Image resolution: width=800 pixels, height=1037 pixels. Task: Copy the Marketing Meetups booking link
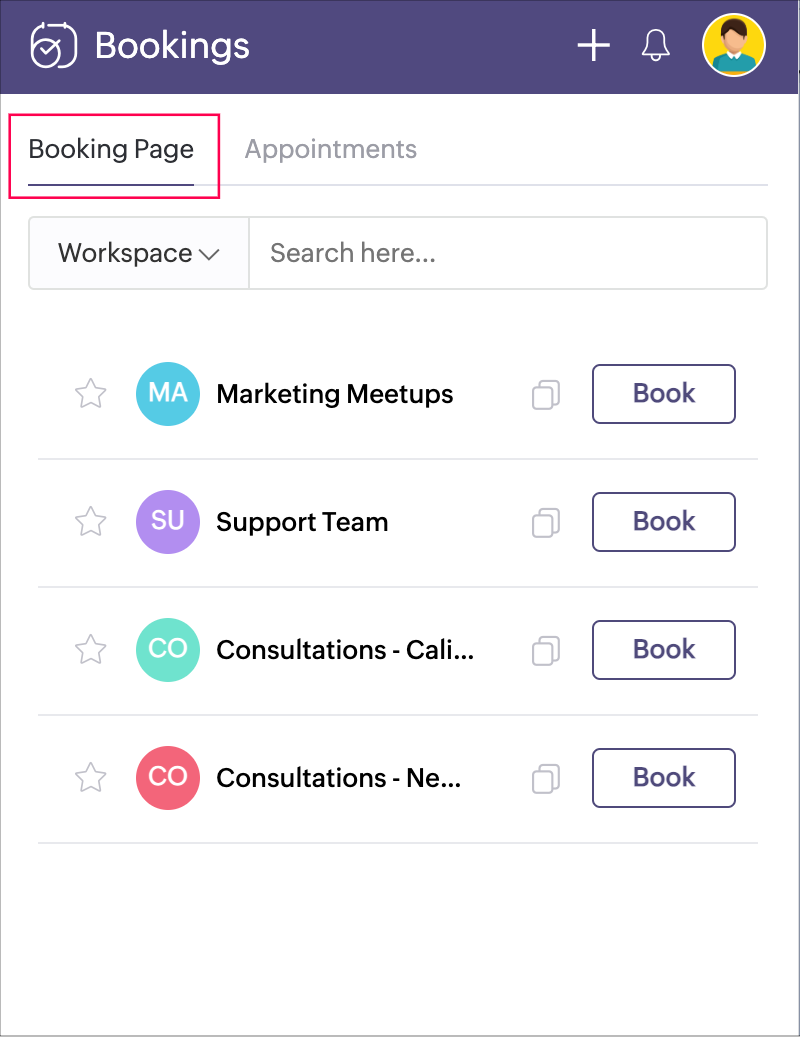point(545,394)
